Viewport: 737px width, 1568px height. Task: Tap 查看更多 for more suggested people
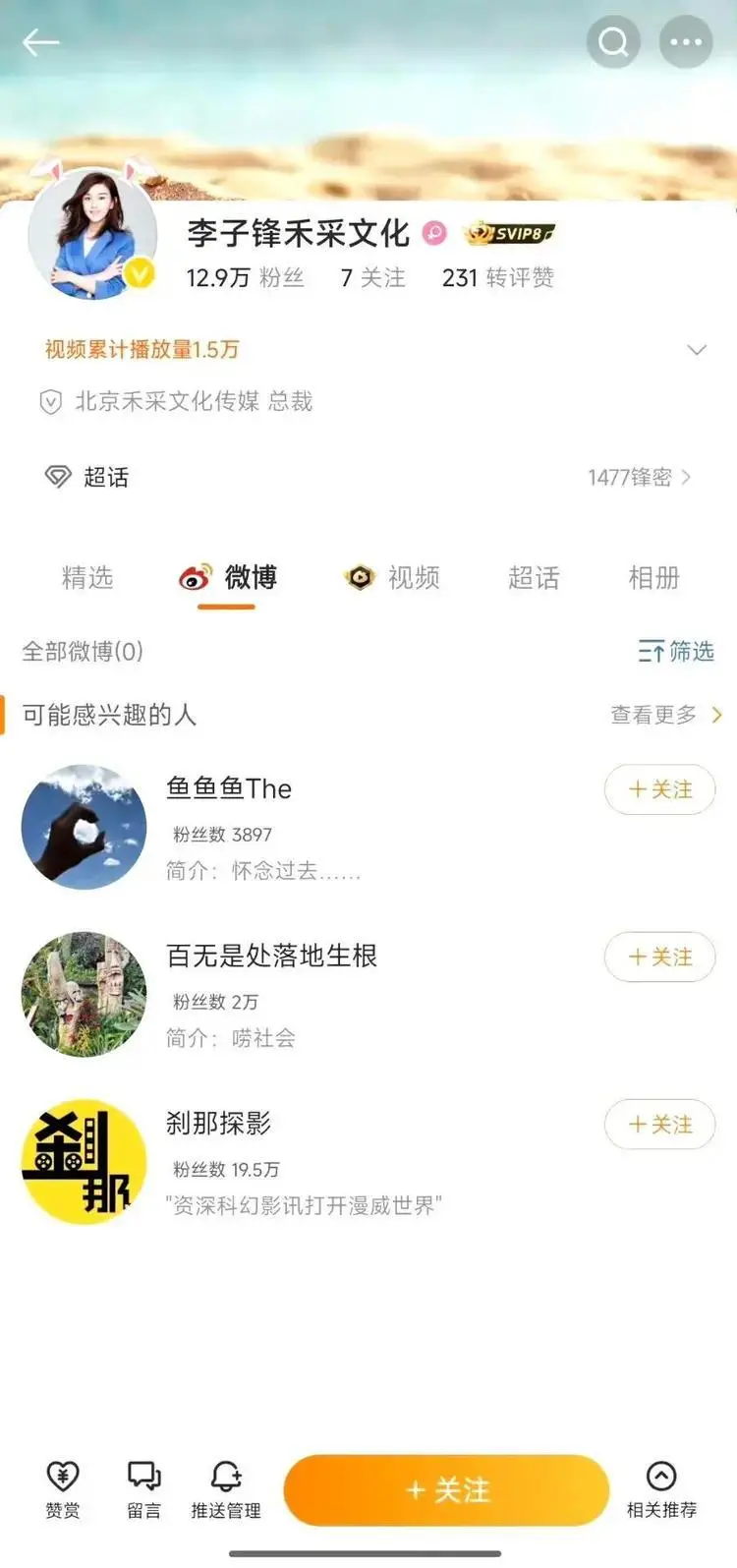click(x=665, y=715)
